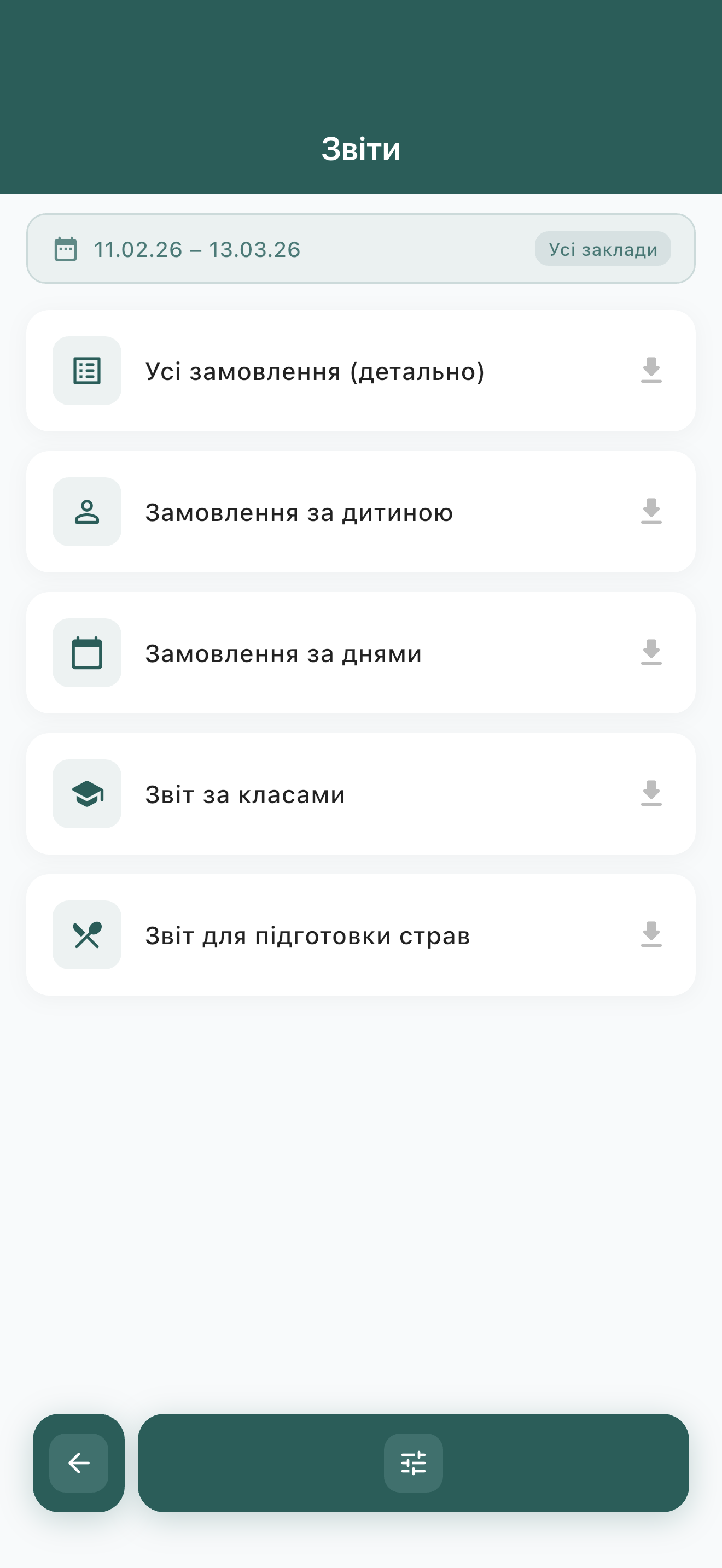Click the Звіти screen title
Viewport: 722px width, 1568px height.
[x=361, y=148]
